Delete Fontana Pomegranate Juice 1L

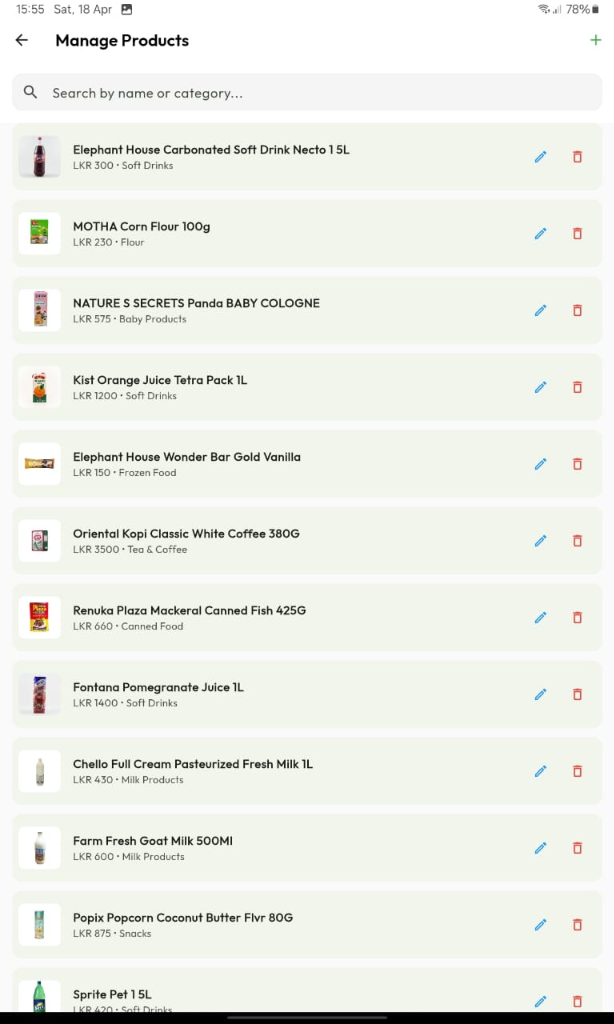click(x=577, y=695)
